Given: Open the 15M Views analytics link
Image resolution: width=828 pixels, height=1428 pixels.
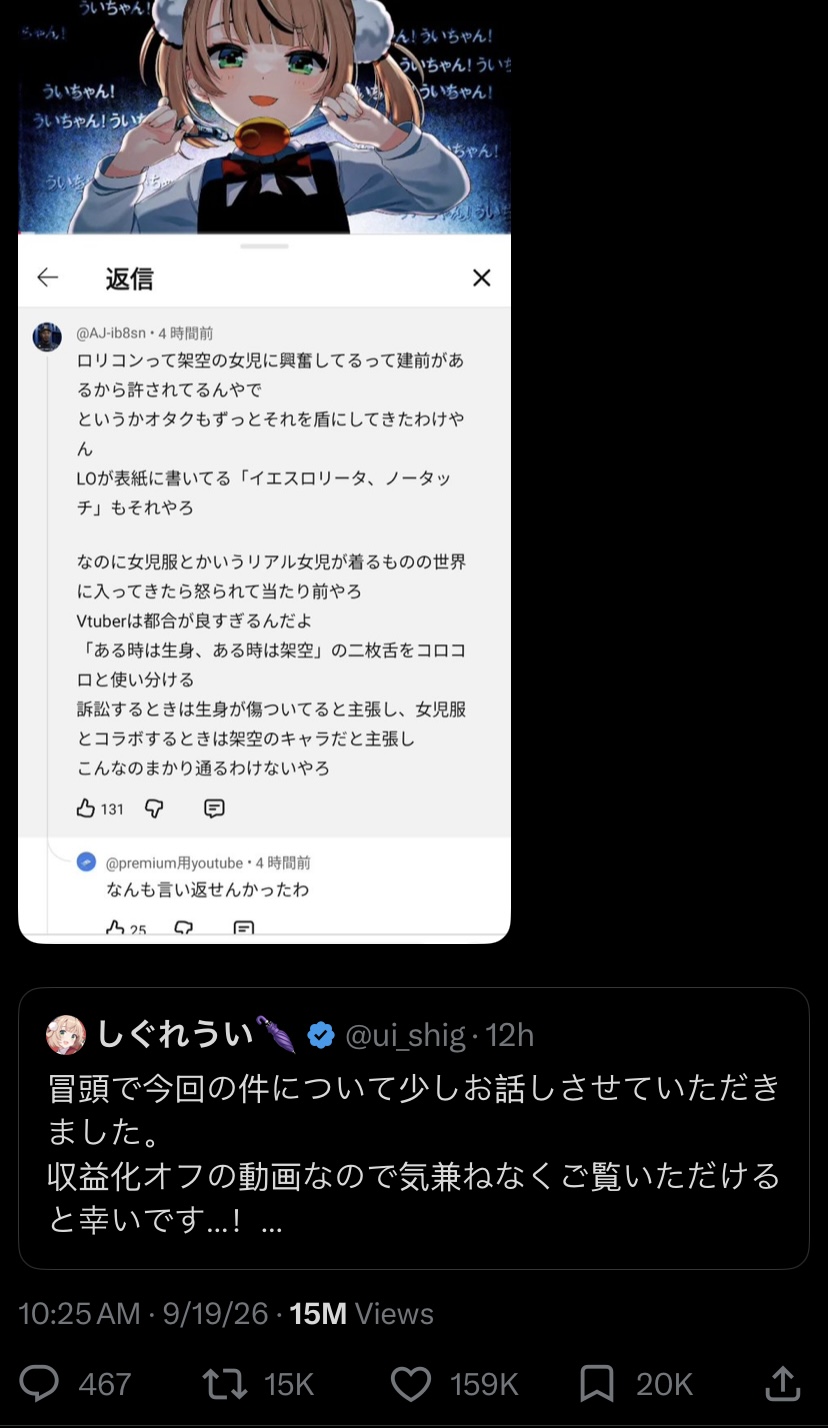Looking at the screenshot, I should 361,1314.
